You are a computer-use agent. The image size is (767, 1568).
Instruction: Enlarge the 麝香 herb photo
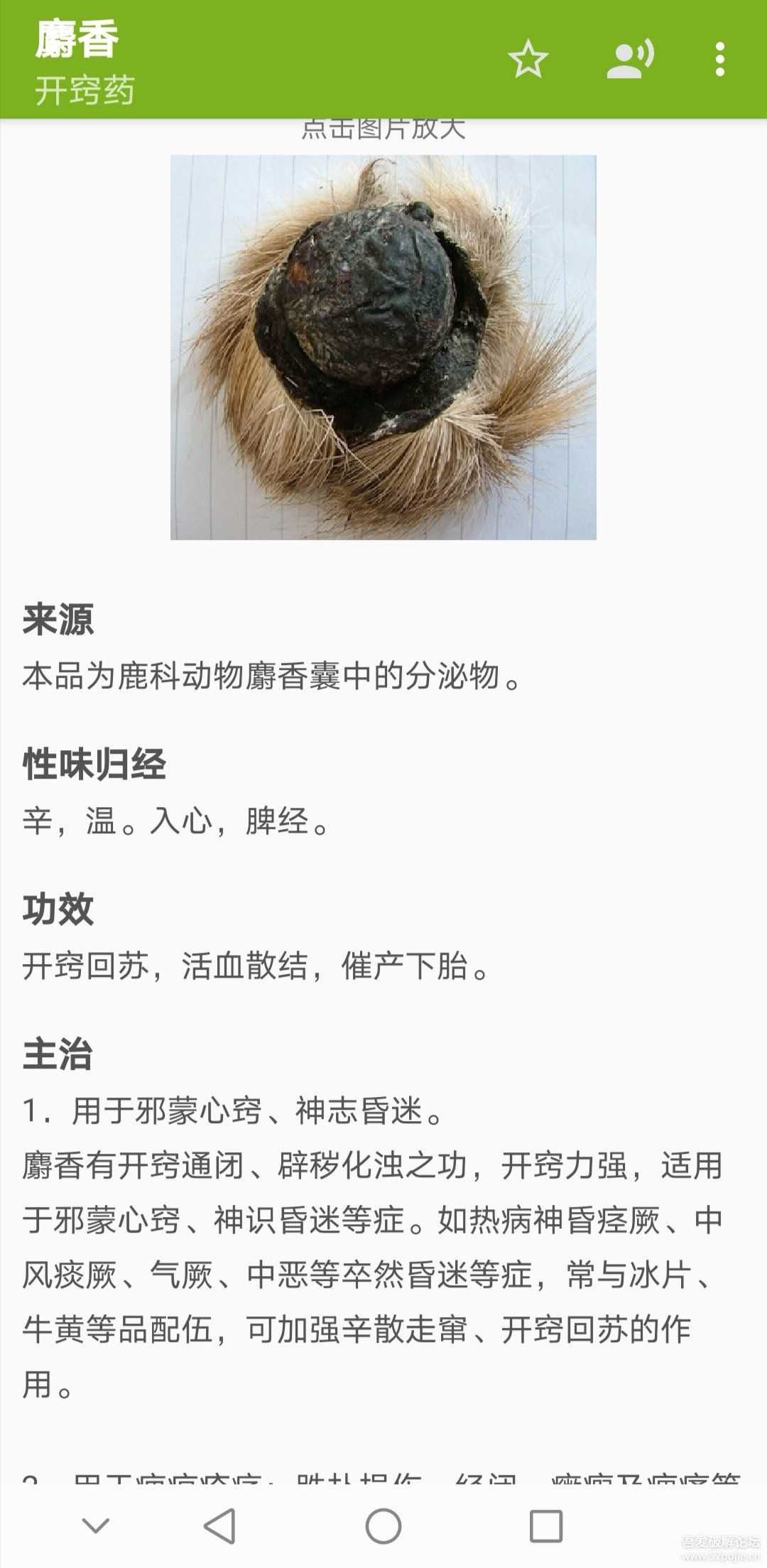click(x=383, y=347)
